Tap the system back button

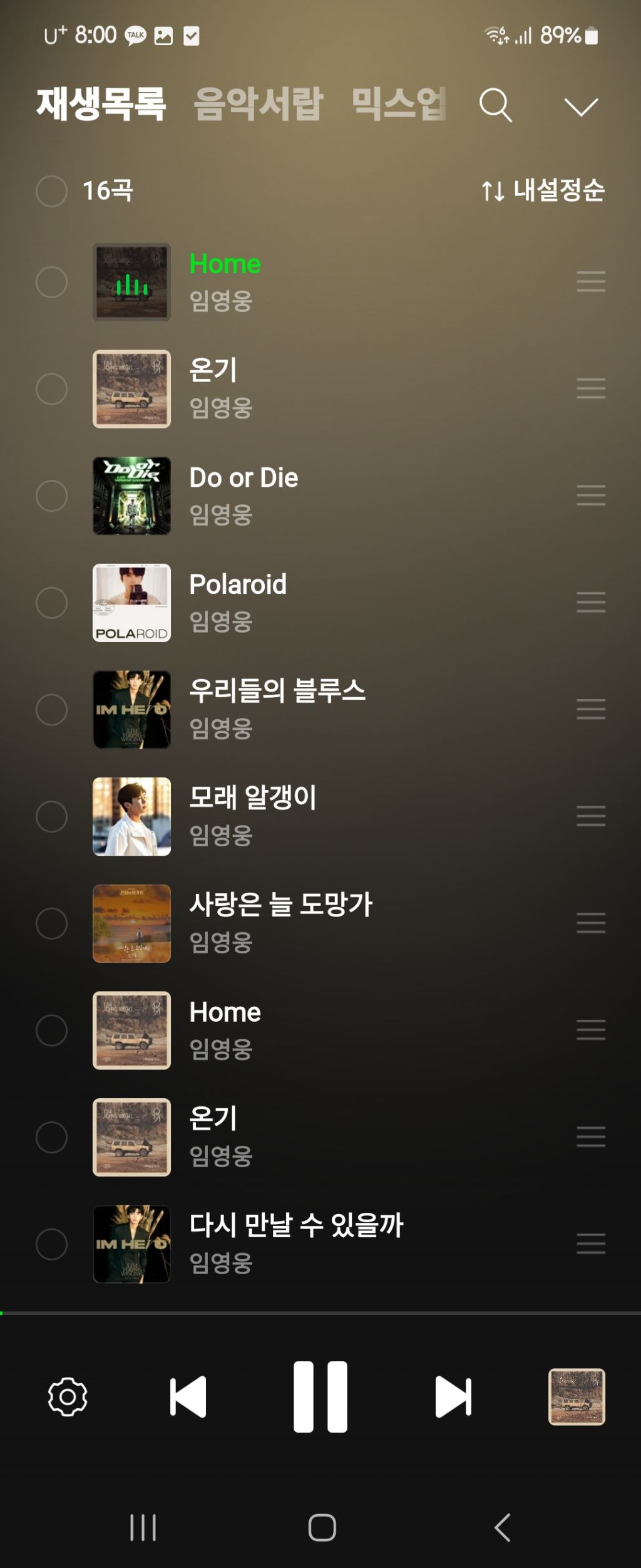(503, 1527)
